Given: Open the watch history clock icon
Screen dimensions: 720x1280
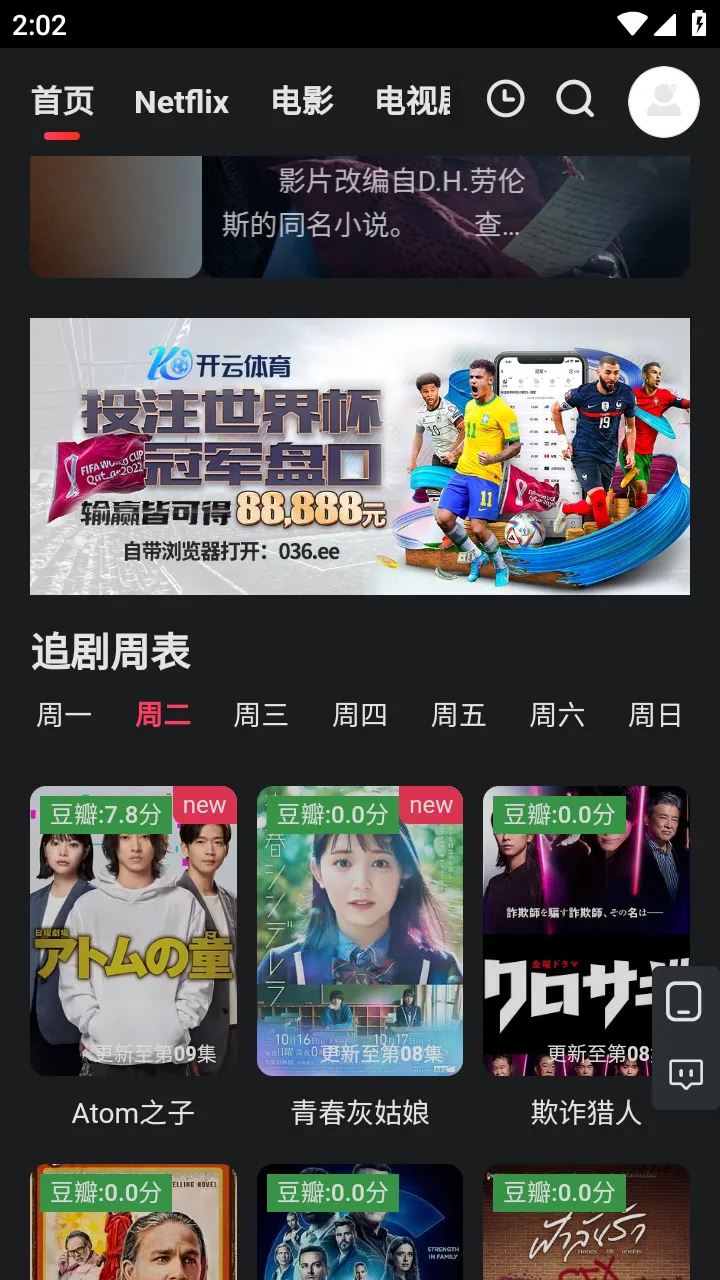Looking at the screenshot, I should [505, 99].
